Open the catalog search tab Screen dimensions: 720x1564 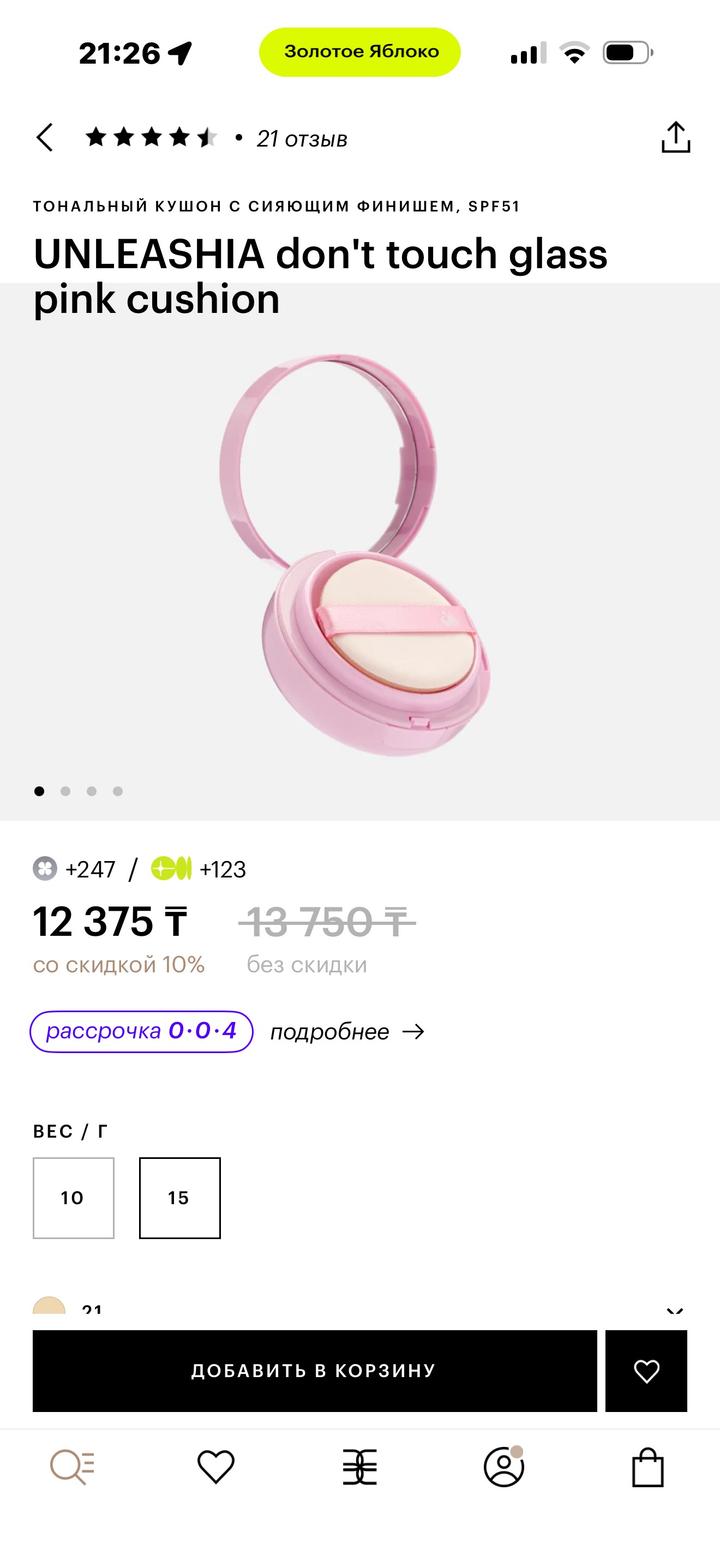(72, 1467)
